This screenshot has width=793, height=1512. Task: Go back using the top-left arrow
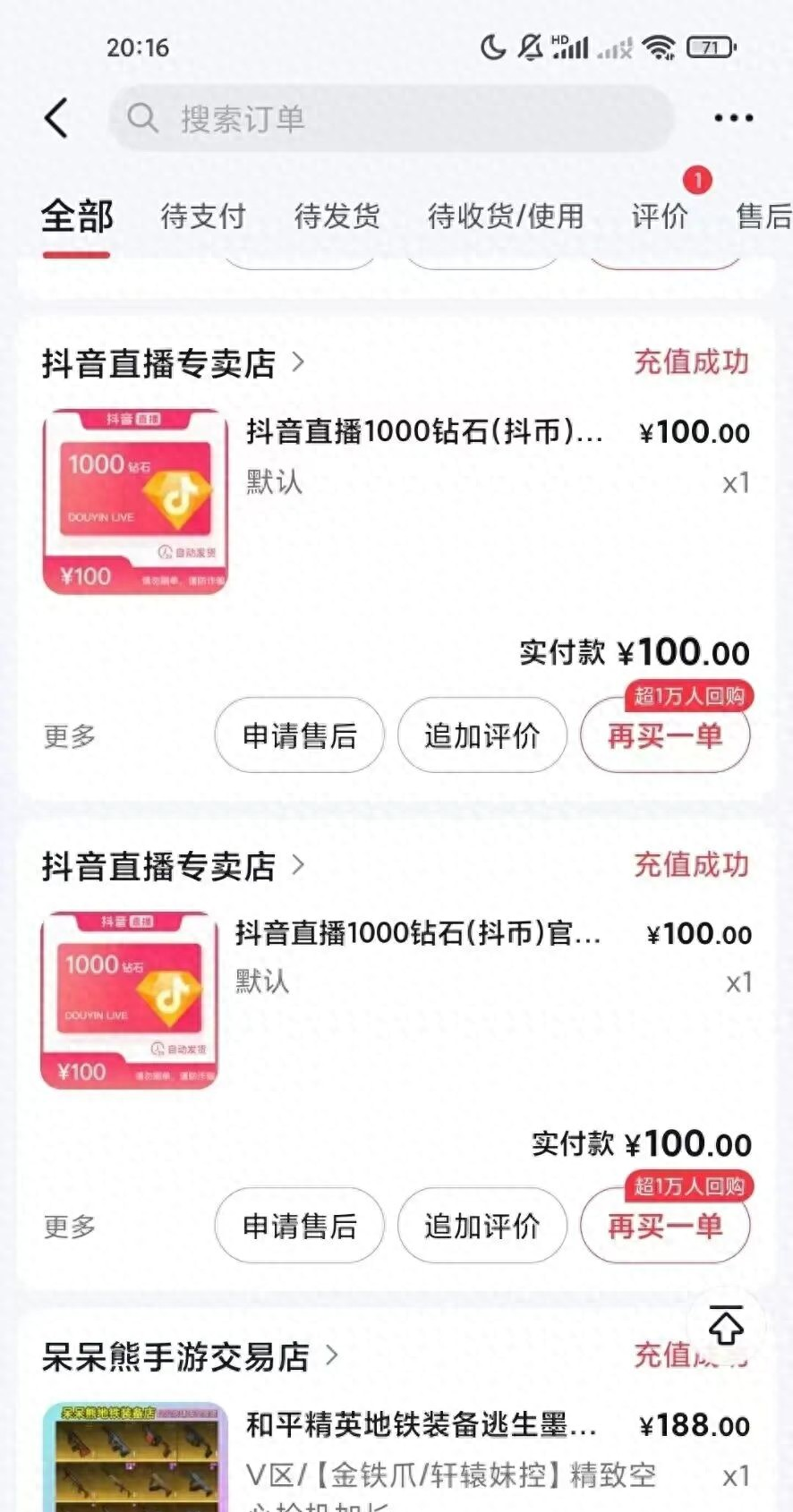[56, 118]
